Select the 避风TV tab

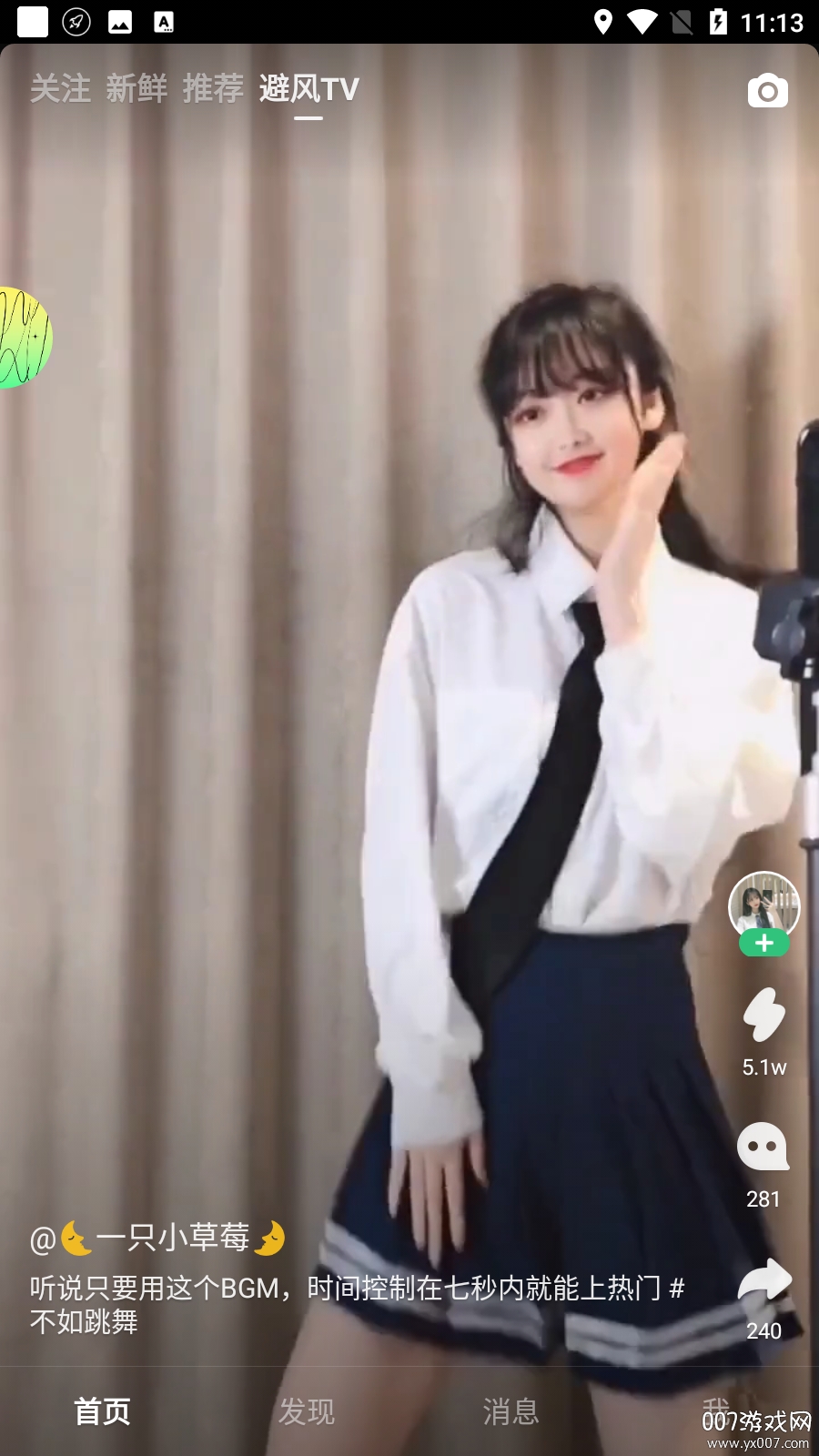308,89
